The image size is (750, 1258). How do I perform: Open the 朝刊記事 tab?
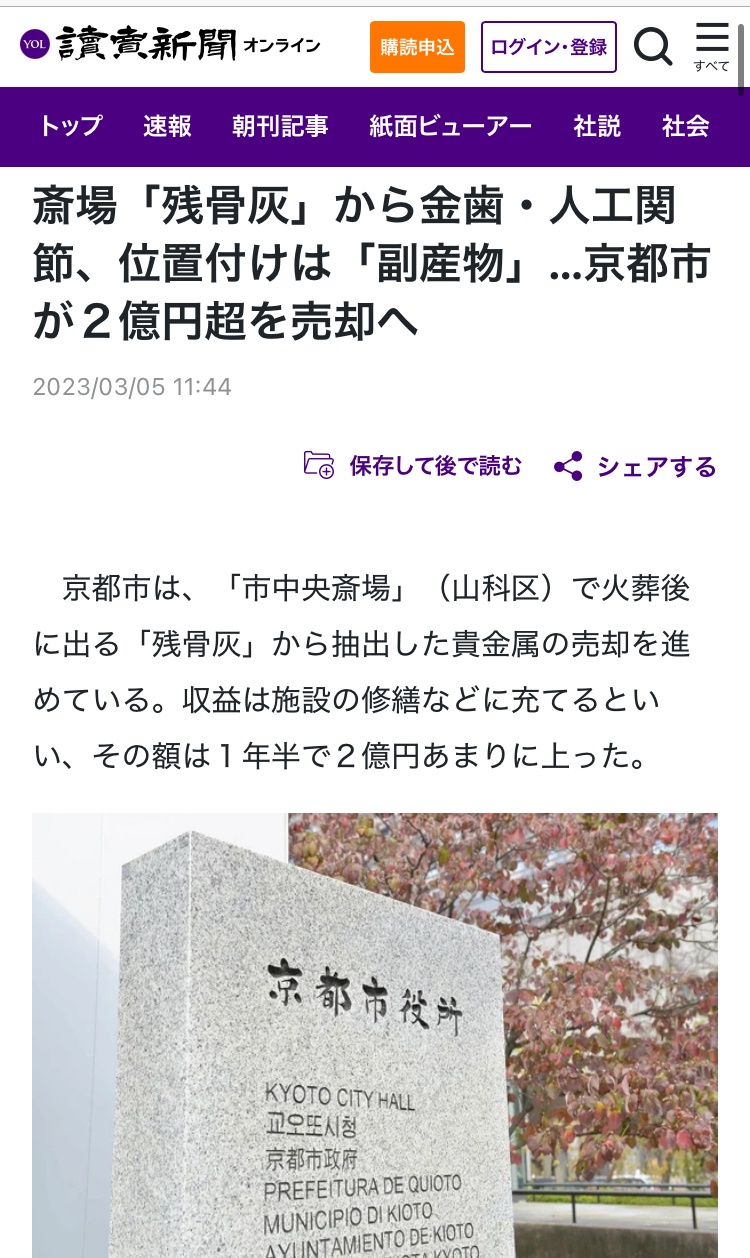click(280, 126)
